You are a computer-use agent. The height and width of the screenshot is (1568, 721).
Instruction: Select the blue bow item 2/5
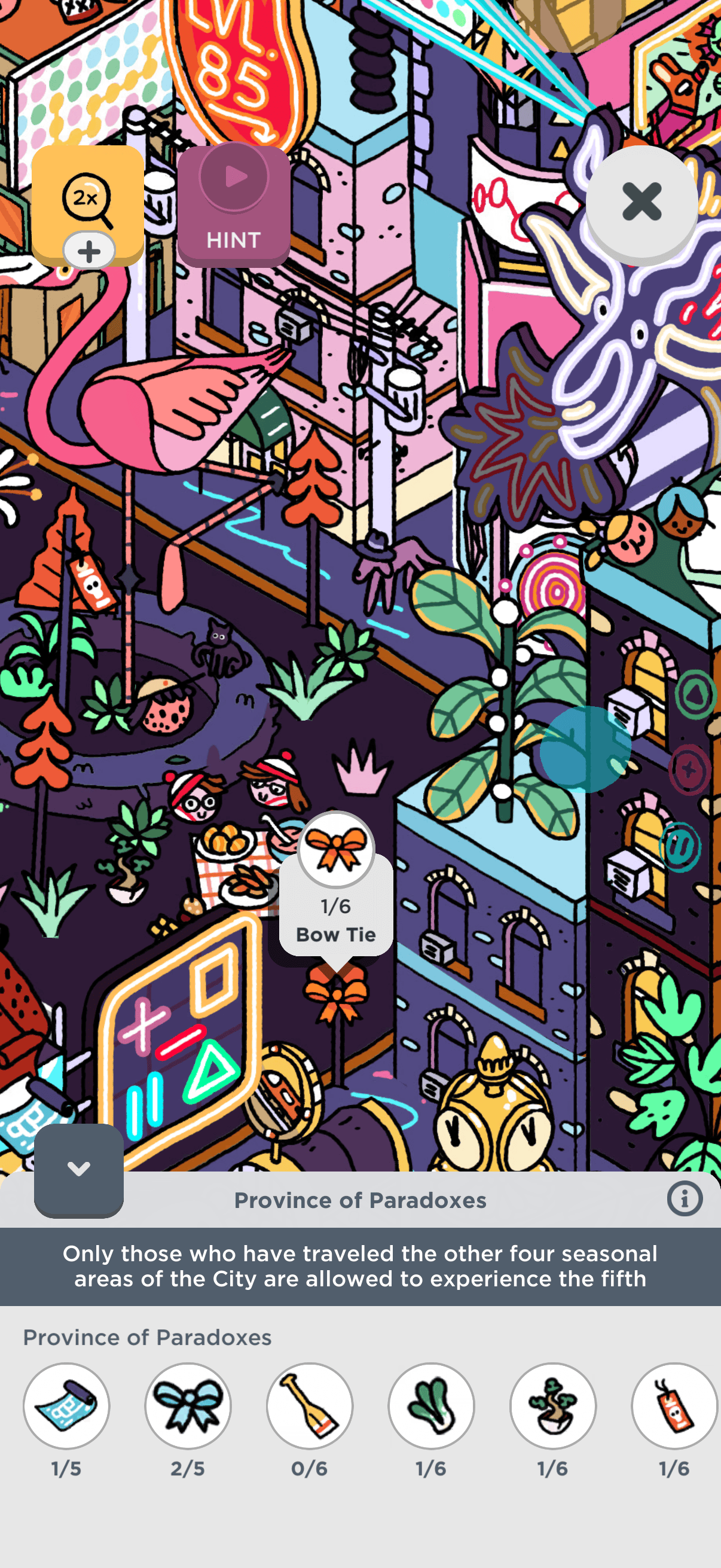click(188, 1406)
